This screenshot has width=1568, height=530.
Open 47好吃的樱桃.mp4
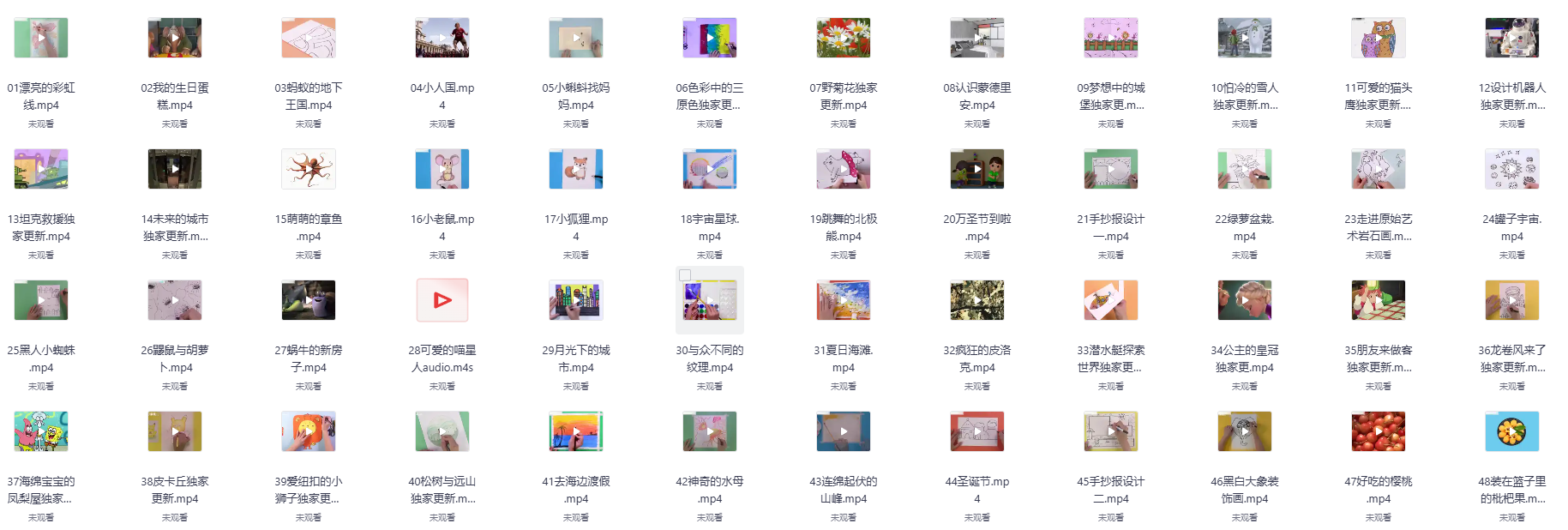1378,431
